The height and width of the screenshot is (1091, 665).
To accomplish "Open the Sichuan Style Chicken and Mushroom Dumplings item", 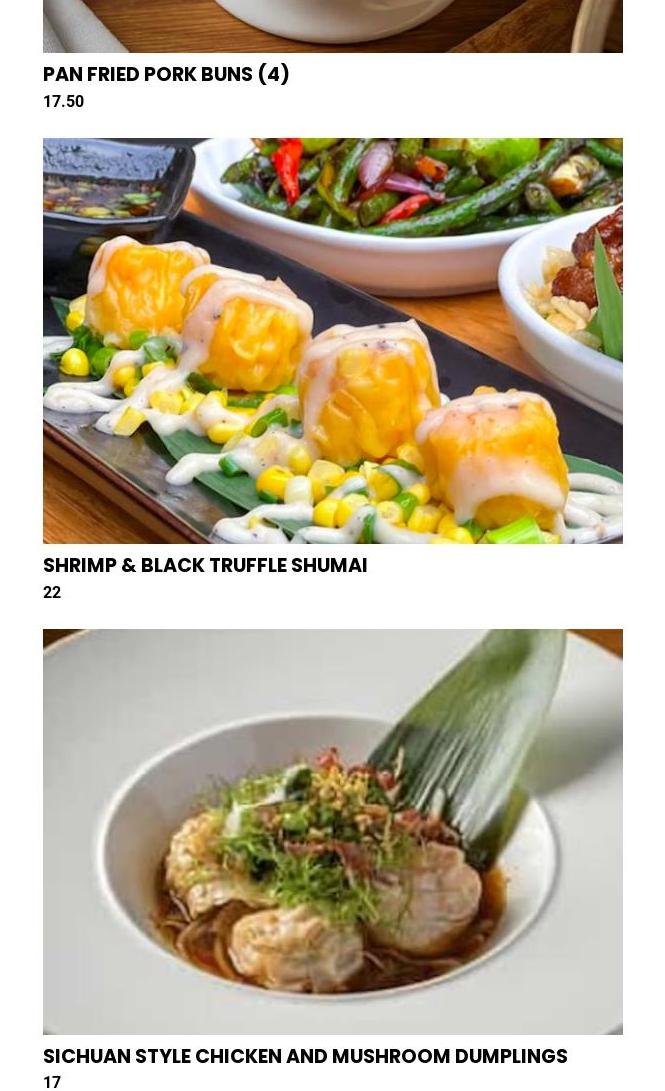I will click(305, 1056).
